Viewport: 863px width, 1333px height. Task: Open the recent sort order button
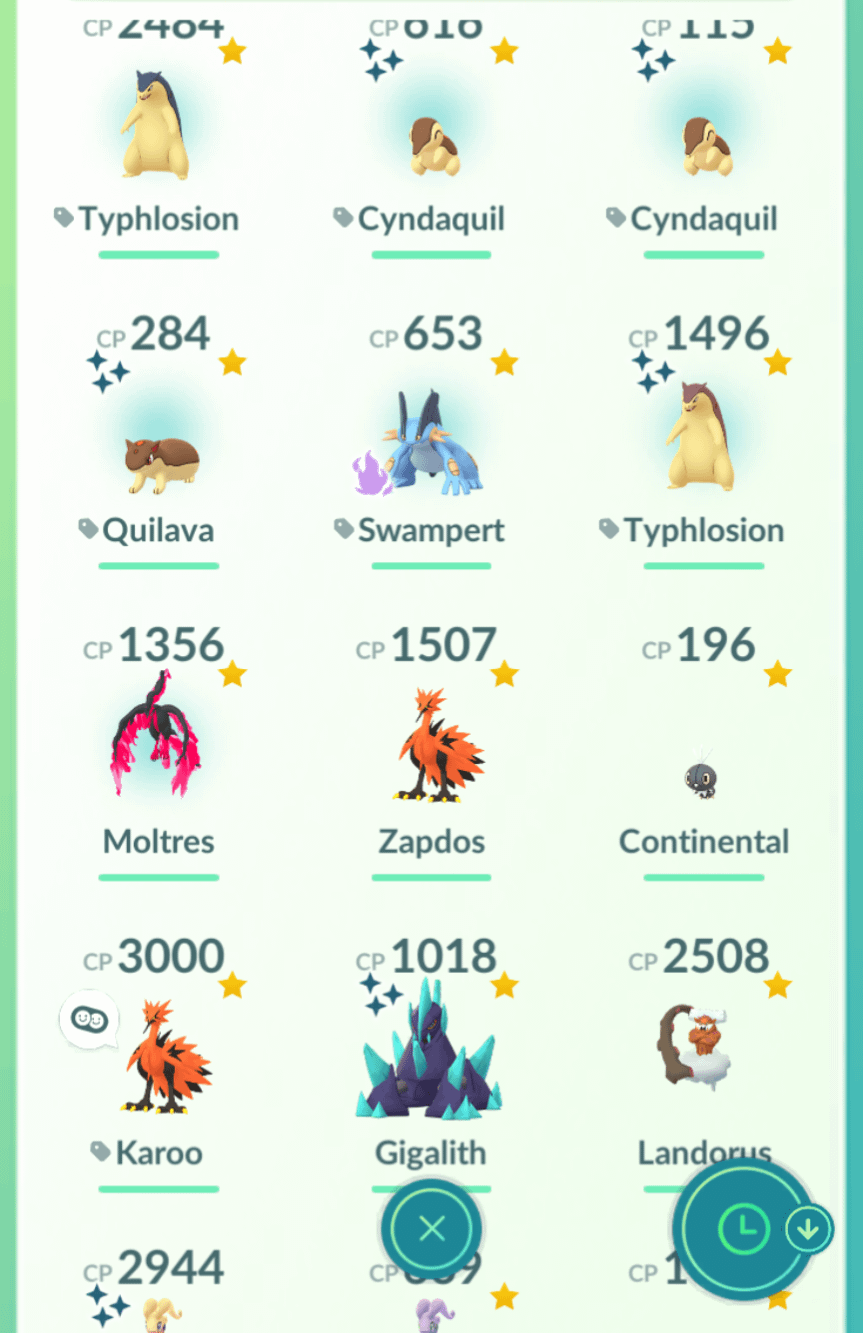coord(742,1229)
